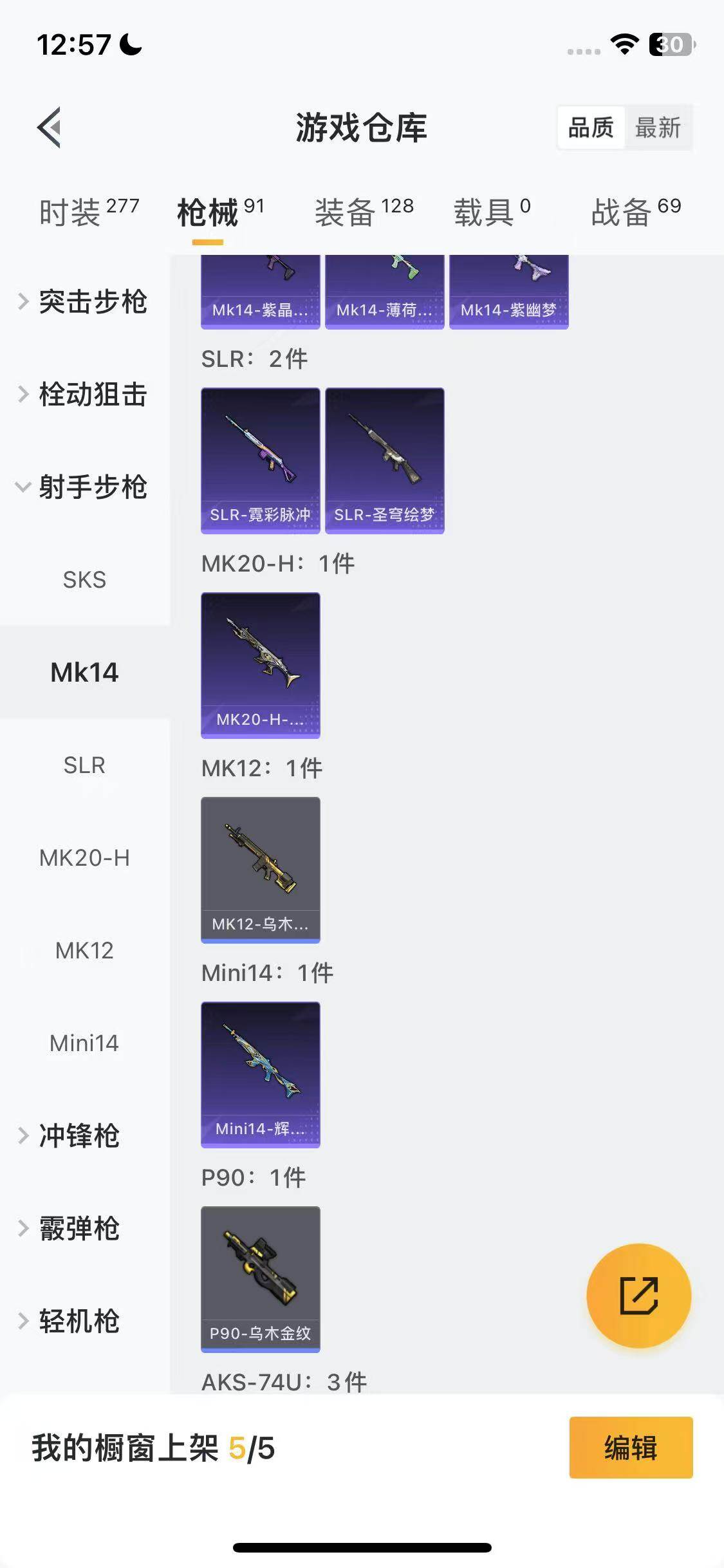
Task: Open the MK20-H weapon skin item
Action: click(x=259, y=666)
